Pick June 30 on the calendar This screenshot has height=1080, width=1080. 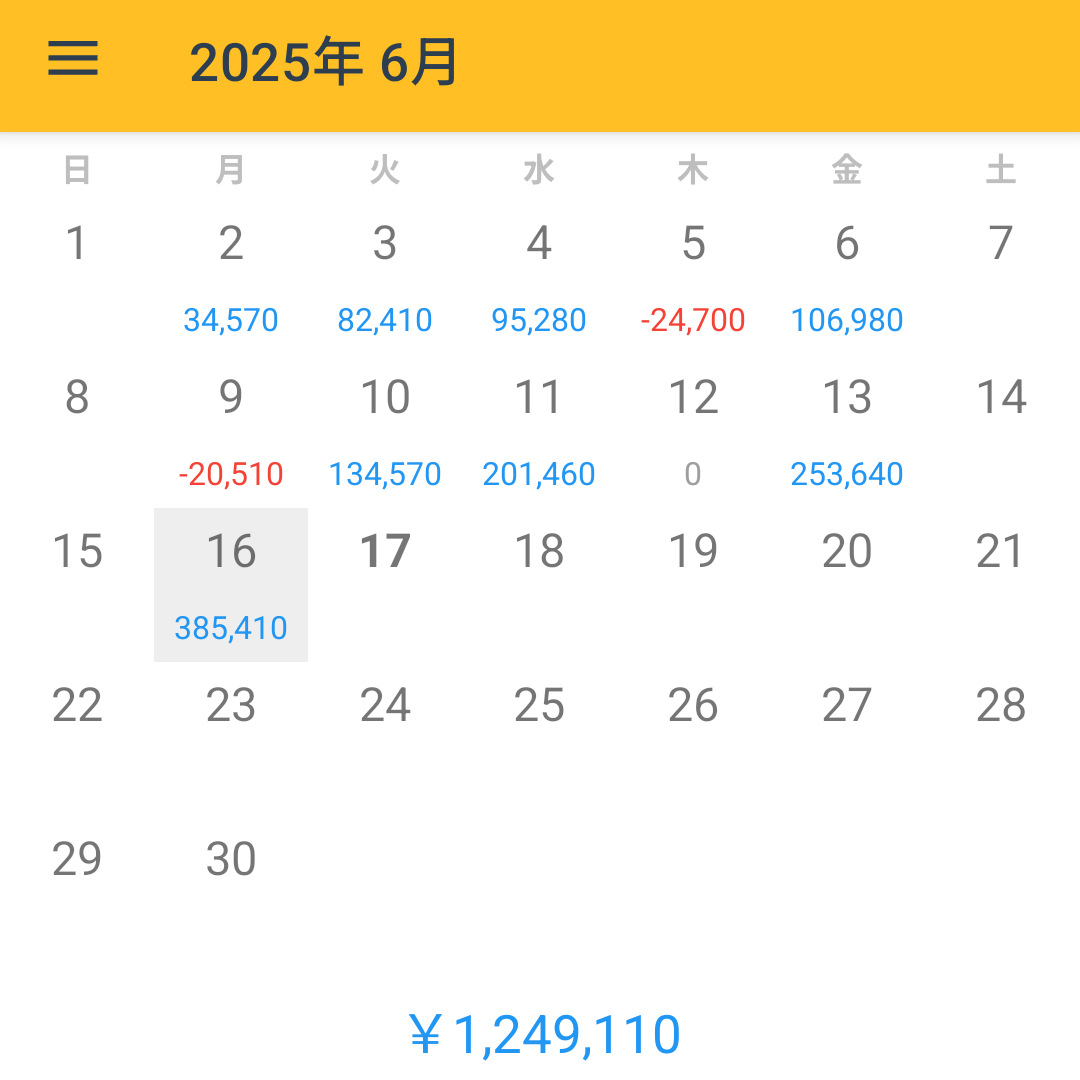[x=231, y=893]
